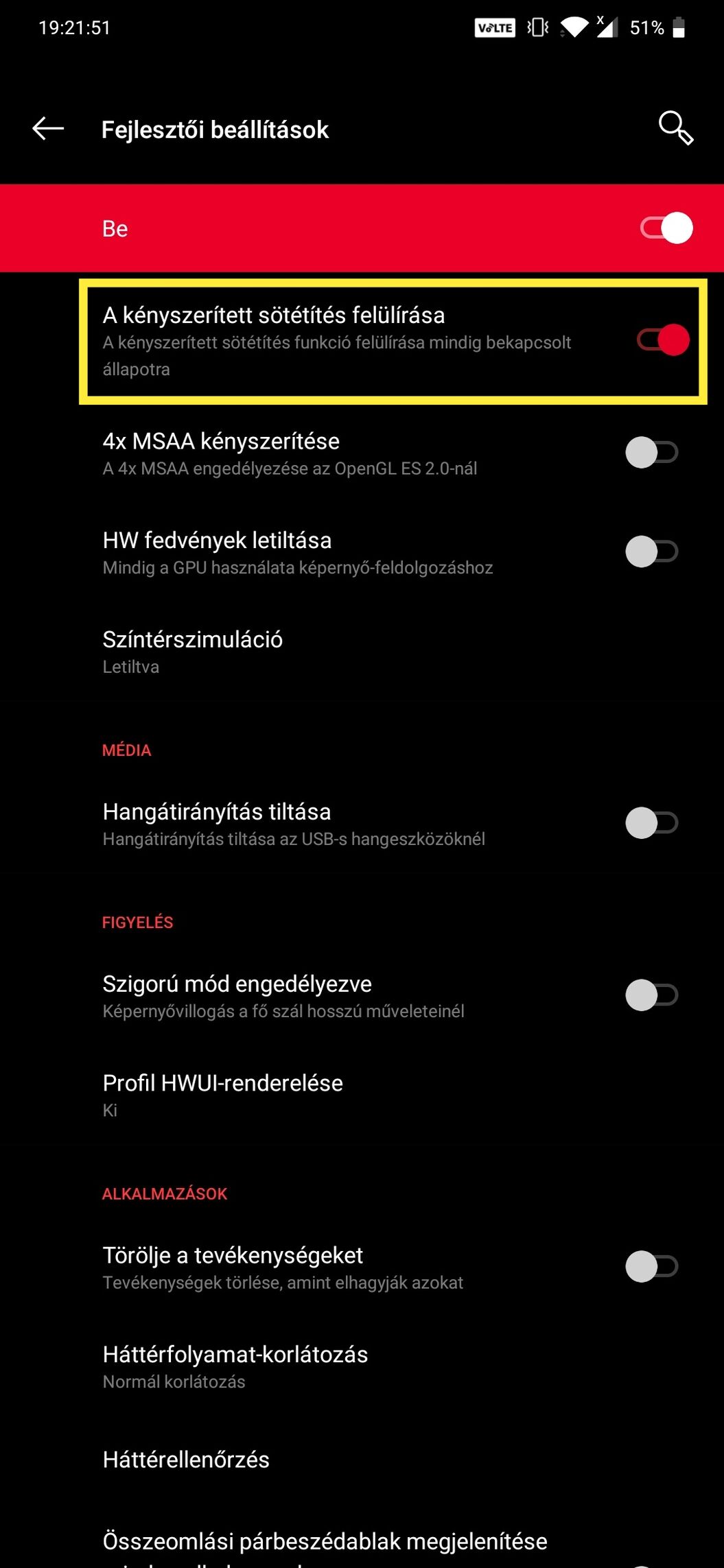Open Profil HWUI-renderelése setting
The width and height of the screenshot is (724, 1568).
[362, 1095]
